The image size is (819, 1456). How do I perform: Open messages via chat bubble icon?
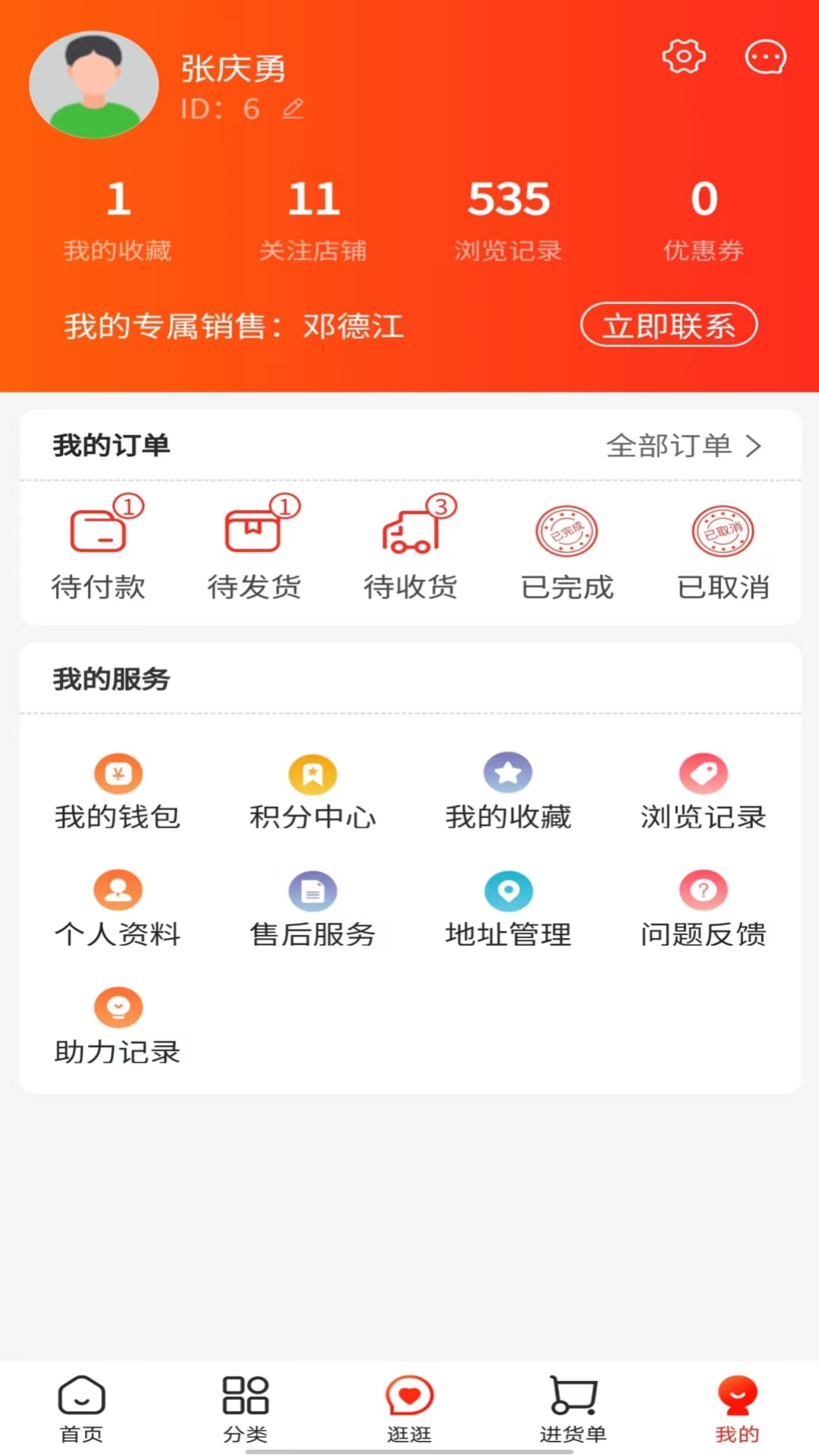765,55
